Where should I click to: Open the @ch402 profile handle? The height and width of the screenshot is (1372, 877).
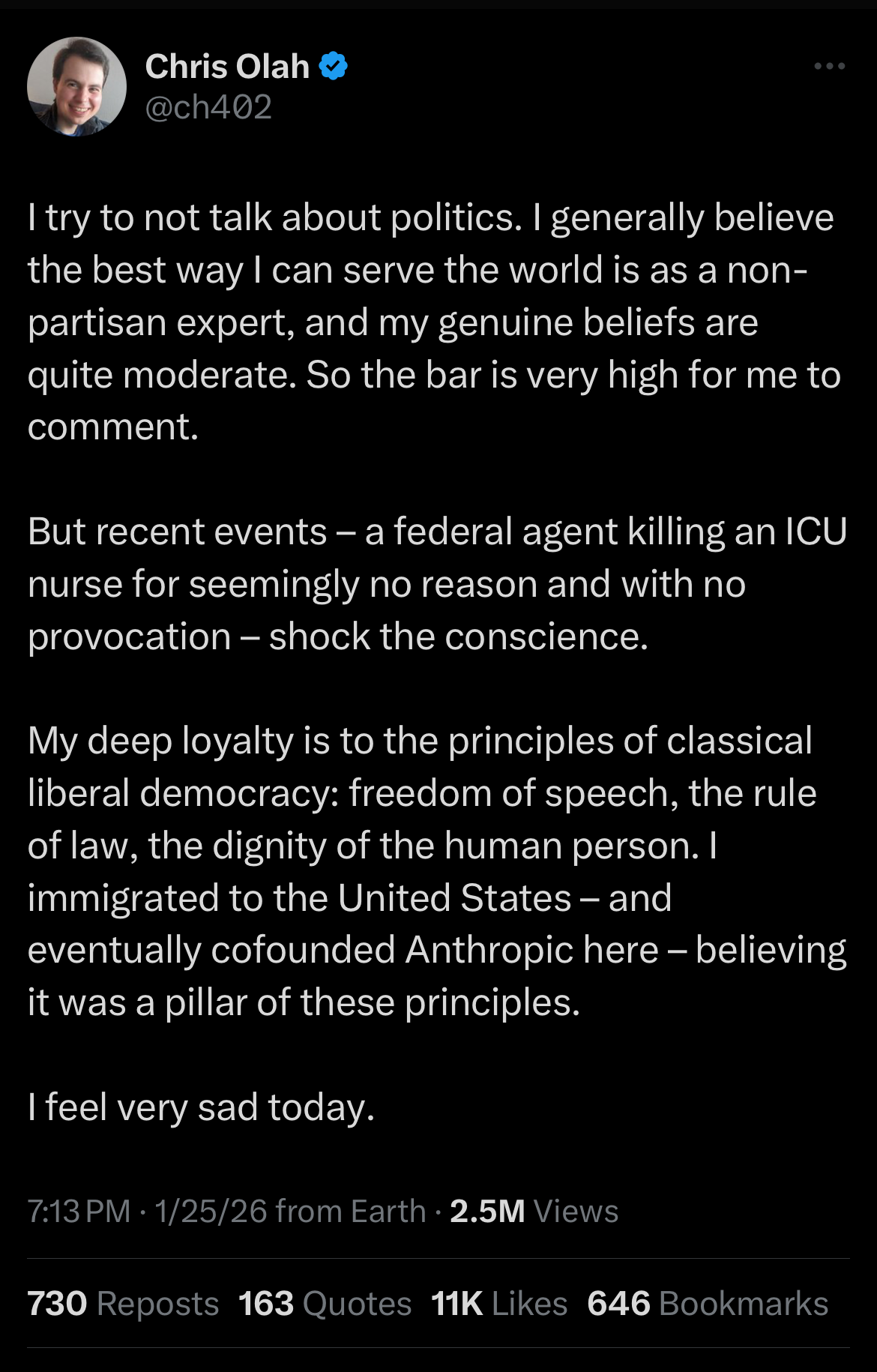coord(208,107)
